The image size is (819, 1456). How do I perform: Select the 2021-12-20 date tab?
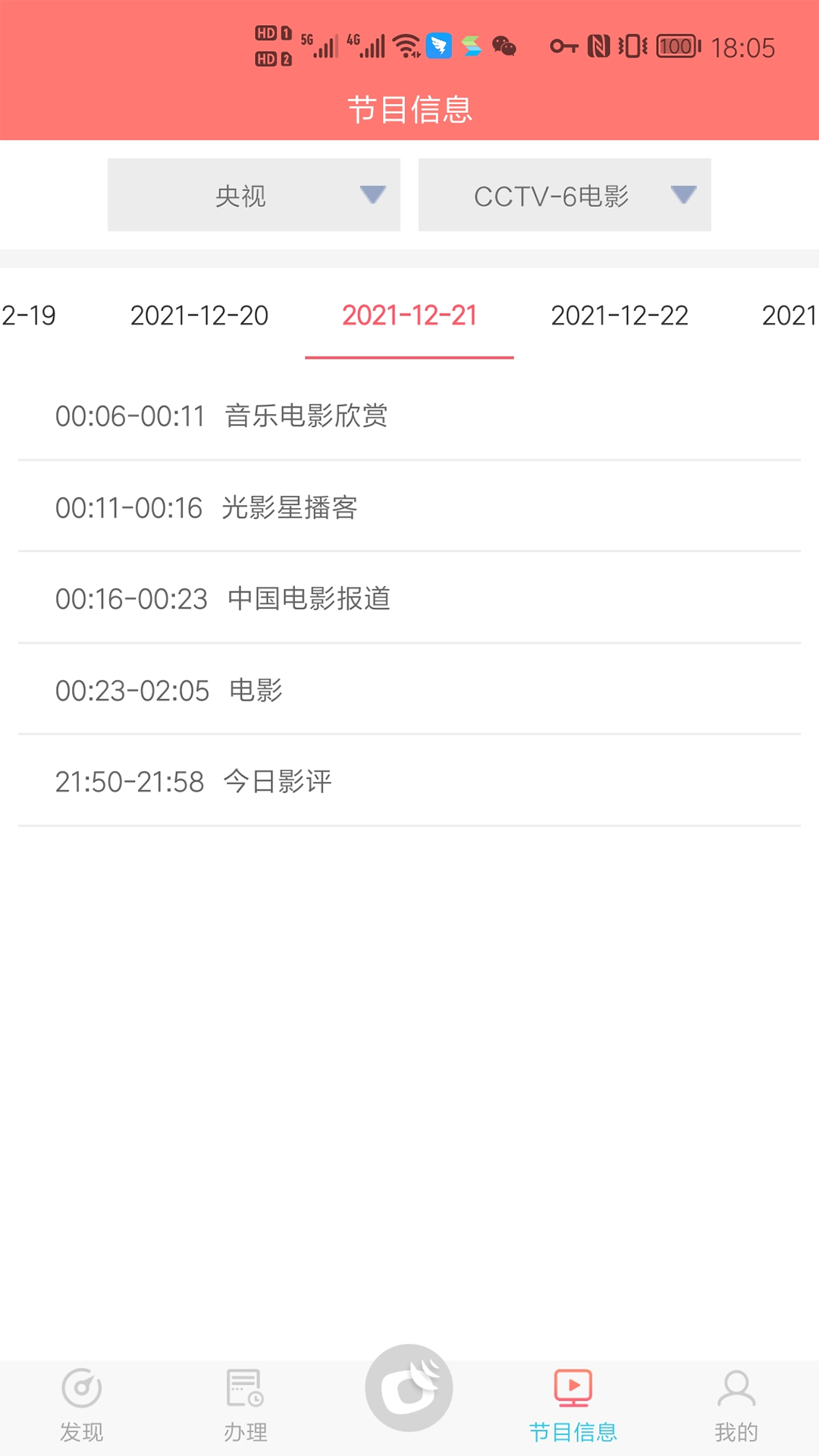[199, 315]
